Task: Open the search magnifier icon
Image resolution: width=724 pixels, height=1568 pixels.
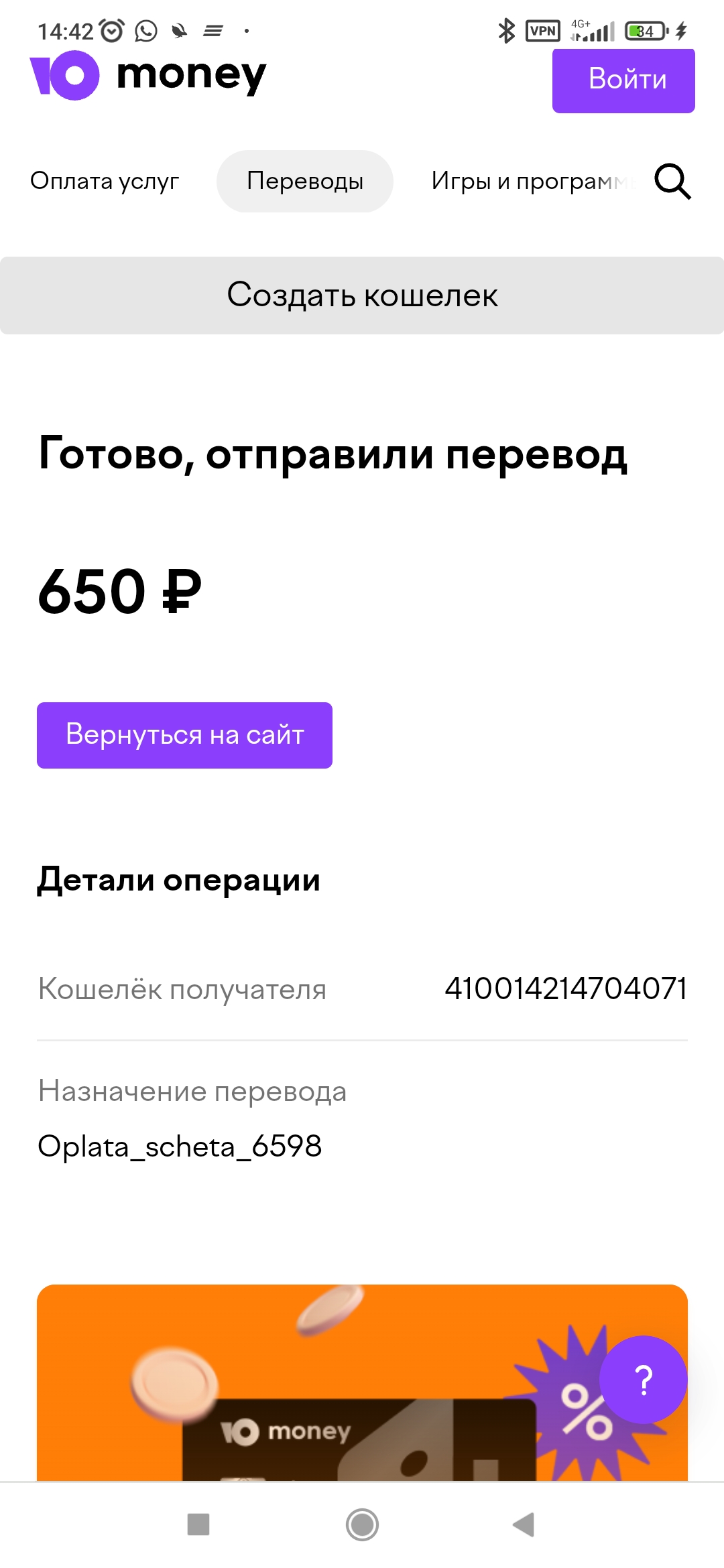Action: (672, 182)
